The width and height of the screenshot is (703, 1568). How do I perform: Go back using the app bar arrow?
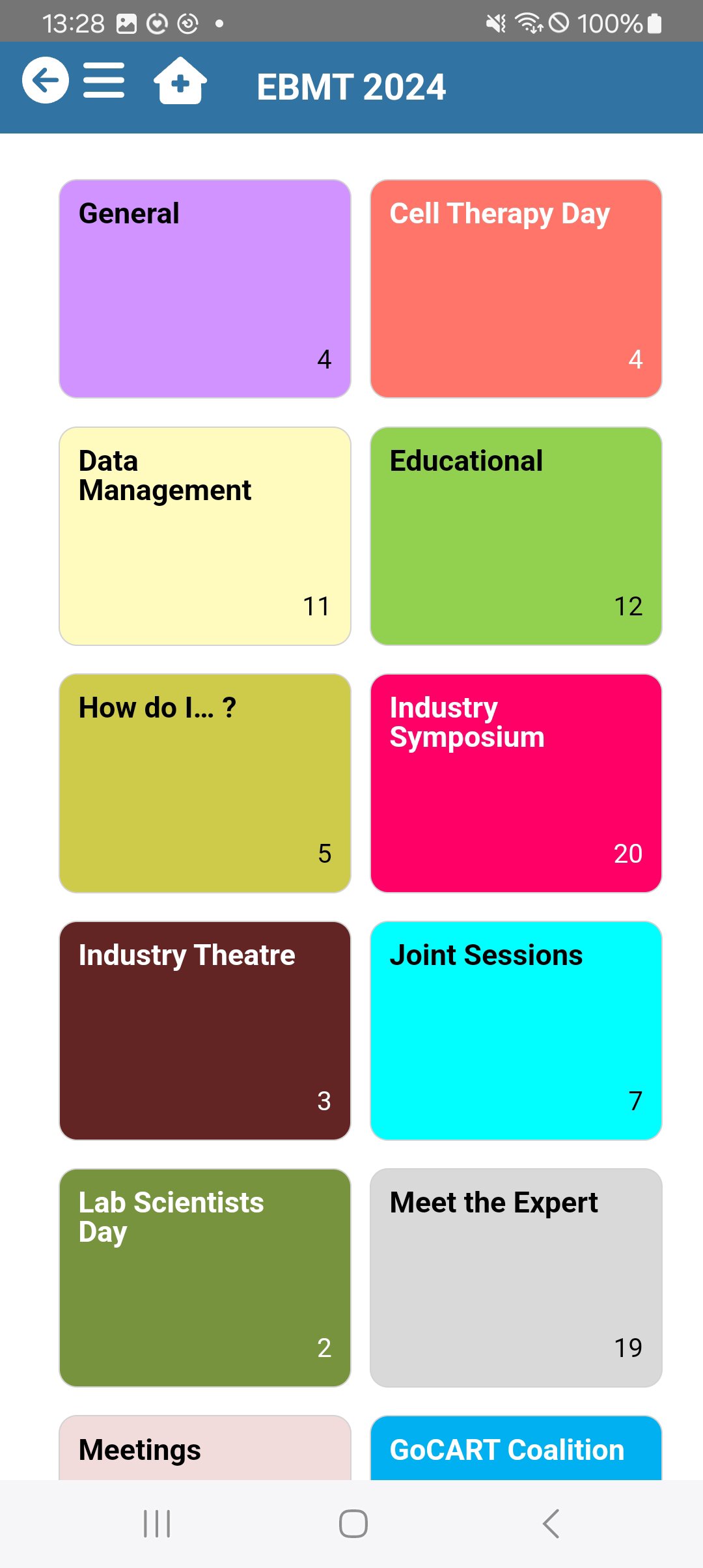point(46,81)
